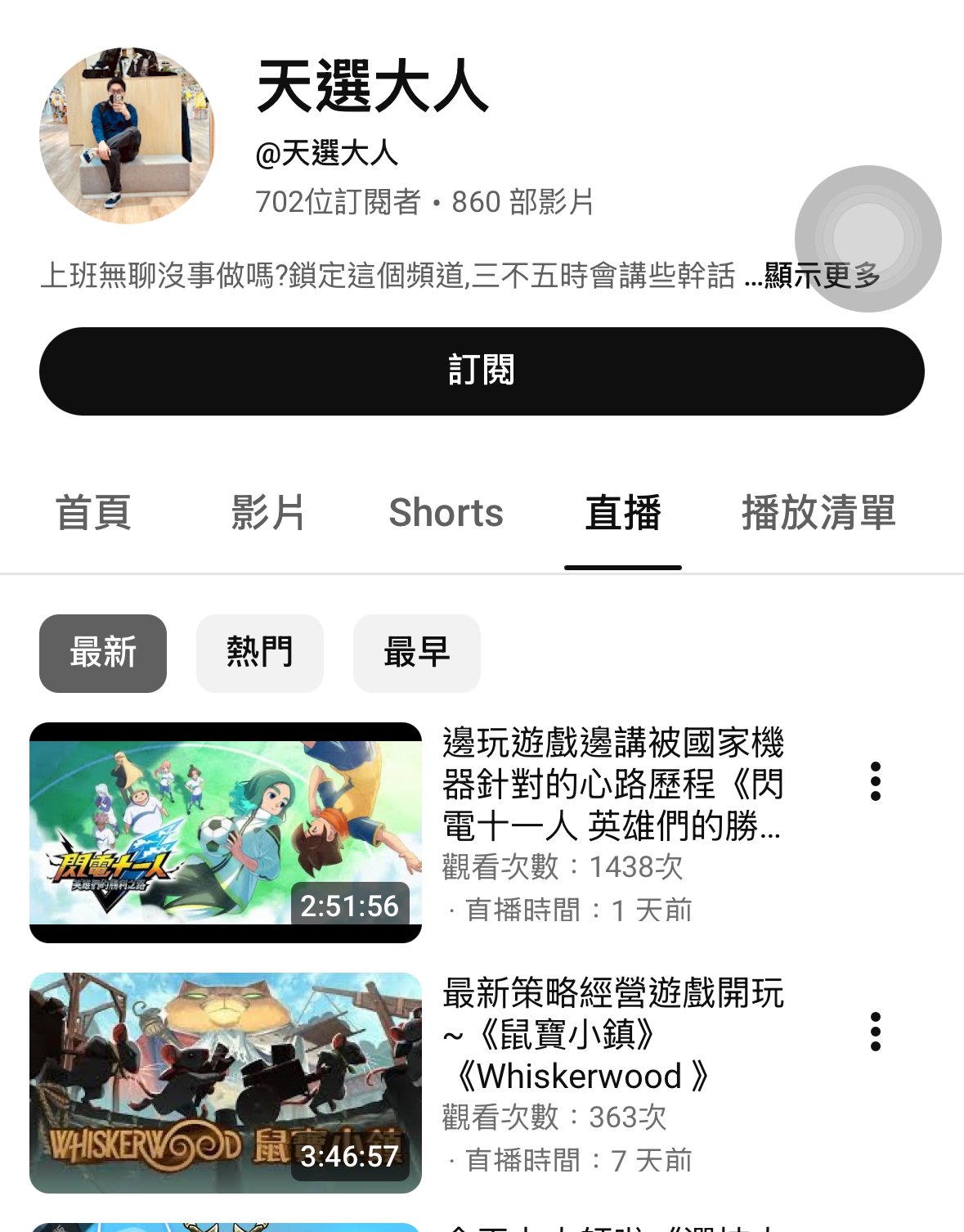Expand channel description with 顯示更多
The image size is (964, 1232).
821,276
